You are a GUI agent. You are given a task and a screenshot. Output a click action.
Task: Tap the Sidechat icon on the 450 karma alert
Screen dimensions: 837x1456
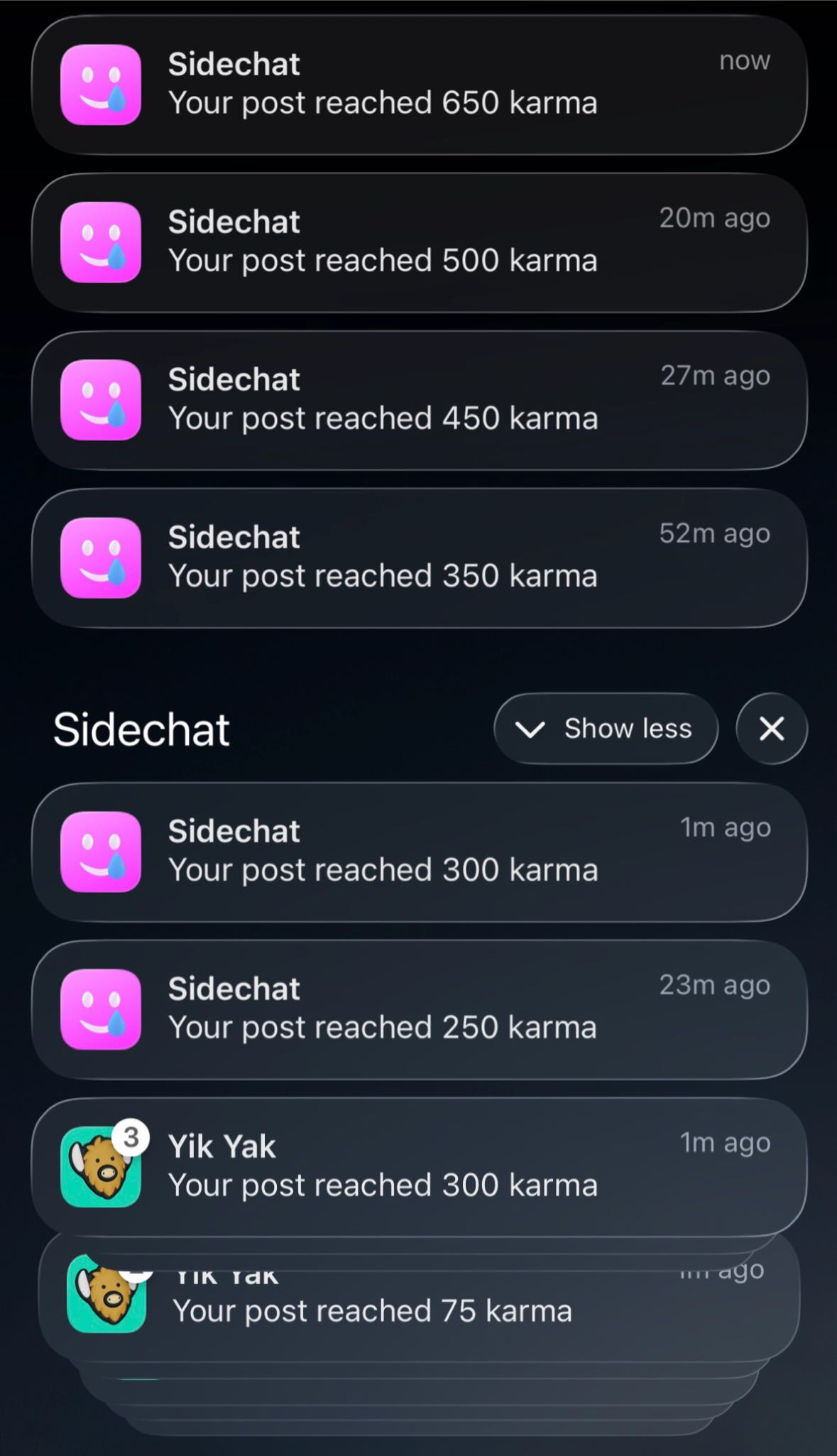point(101,400)
